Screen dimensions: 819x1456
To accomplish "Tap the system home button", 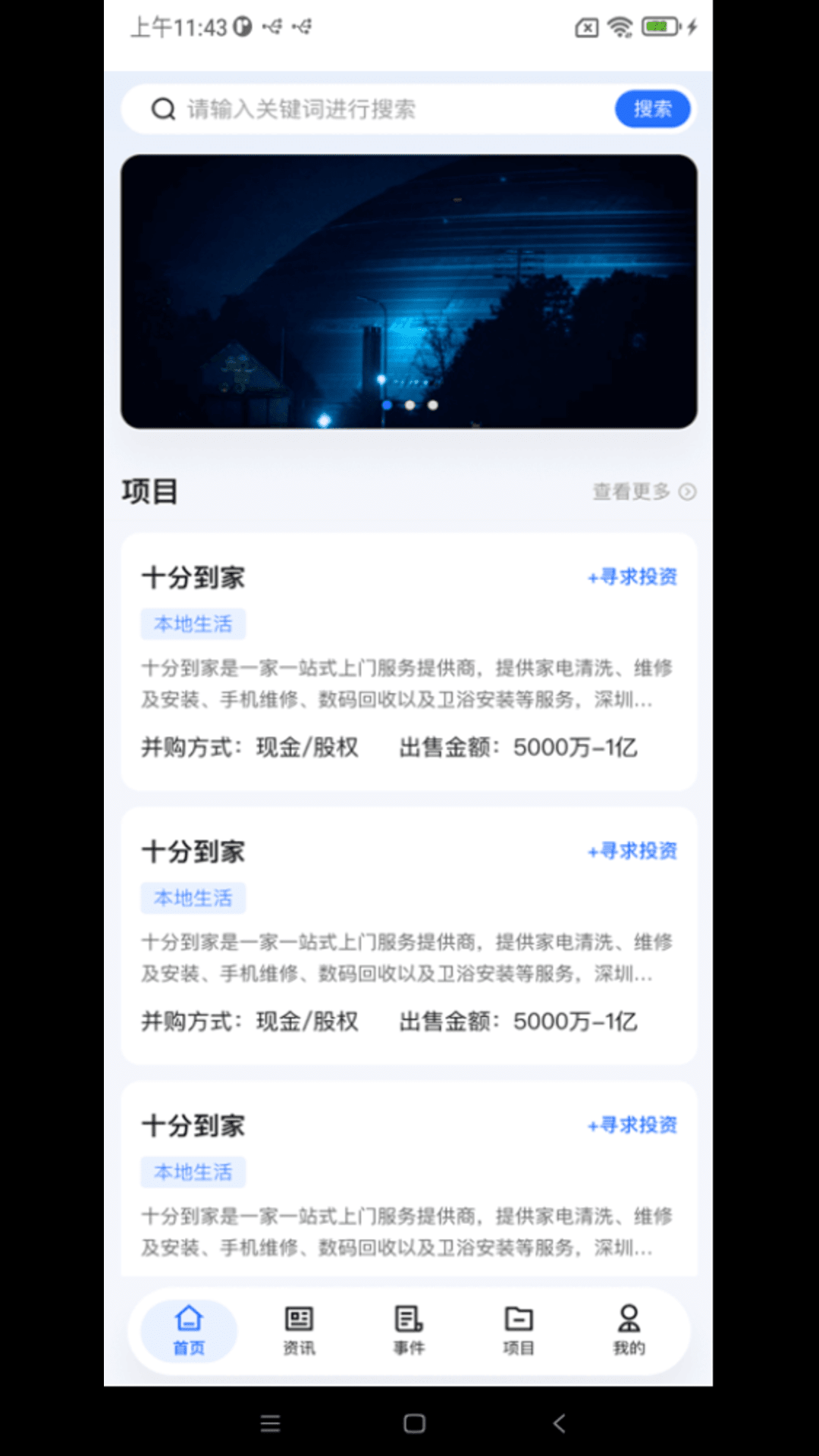I will click(x=414, y=1423).
